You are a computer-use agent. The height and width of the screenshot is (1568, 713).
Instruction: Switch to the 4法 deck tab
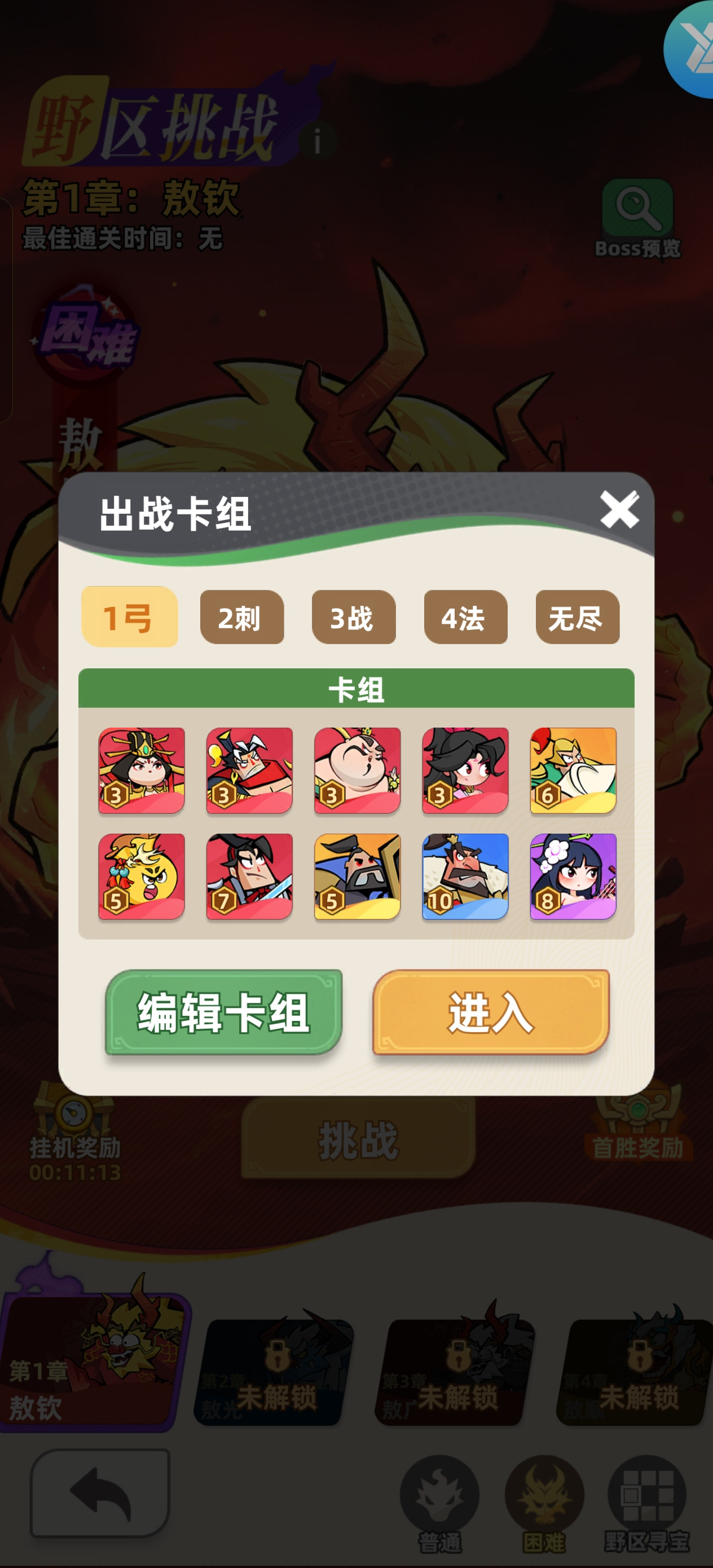[465, 617]
